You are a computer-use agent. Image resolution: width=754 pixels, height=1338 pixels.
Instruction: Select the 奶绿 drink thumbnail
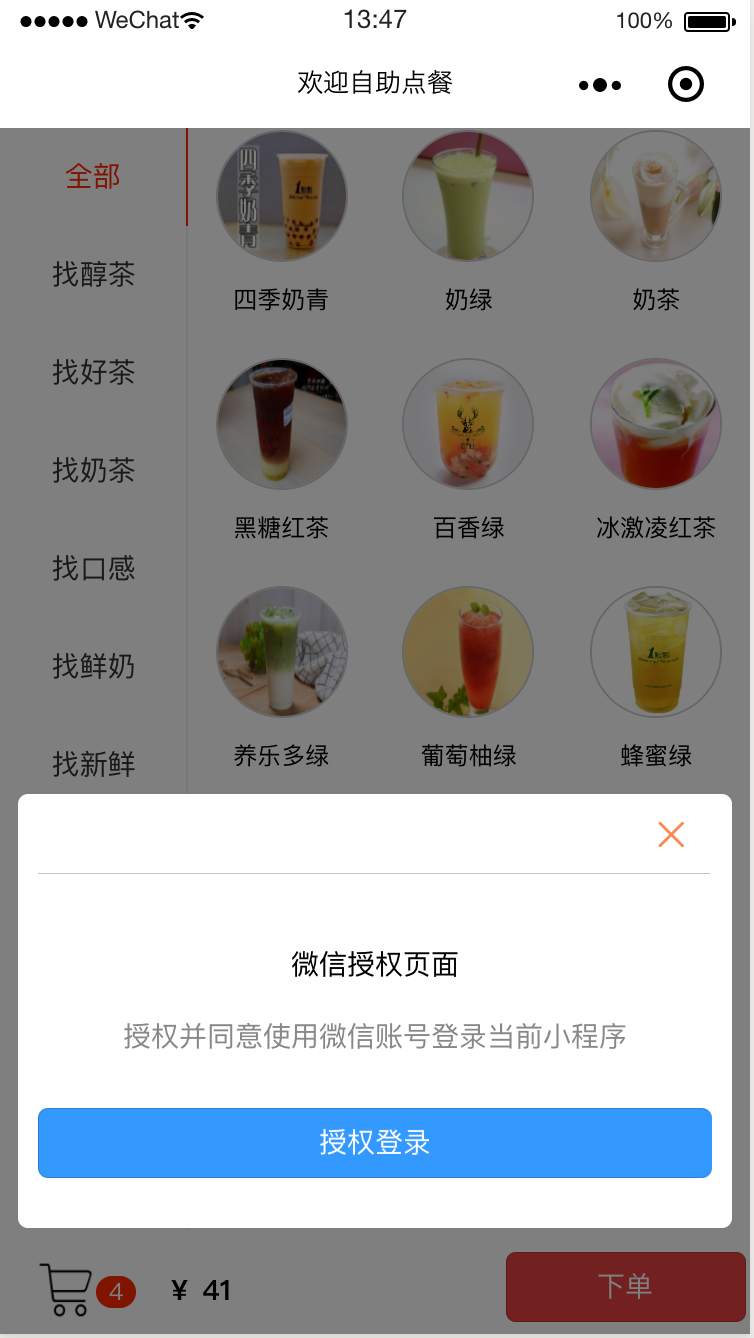point(468,196)
